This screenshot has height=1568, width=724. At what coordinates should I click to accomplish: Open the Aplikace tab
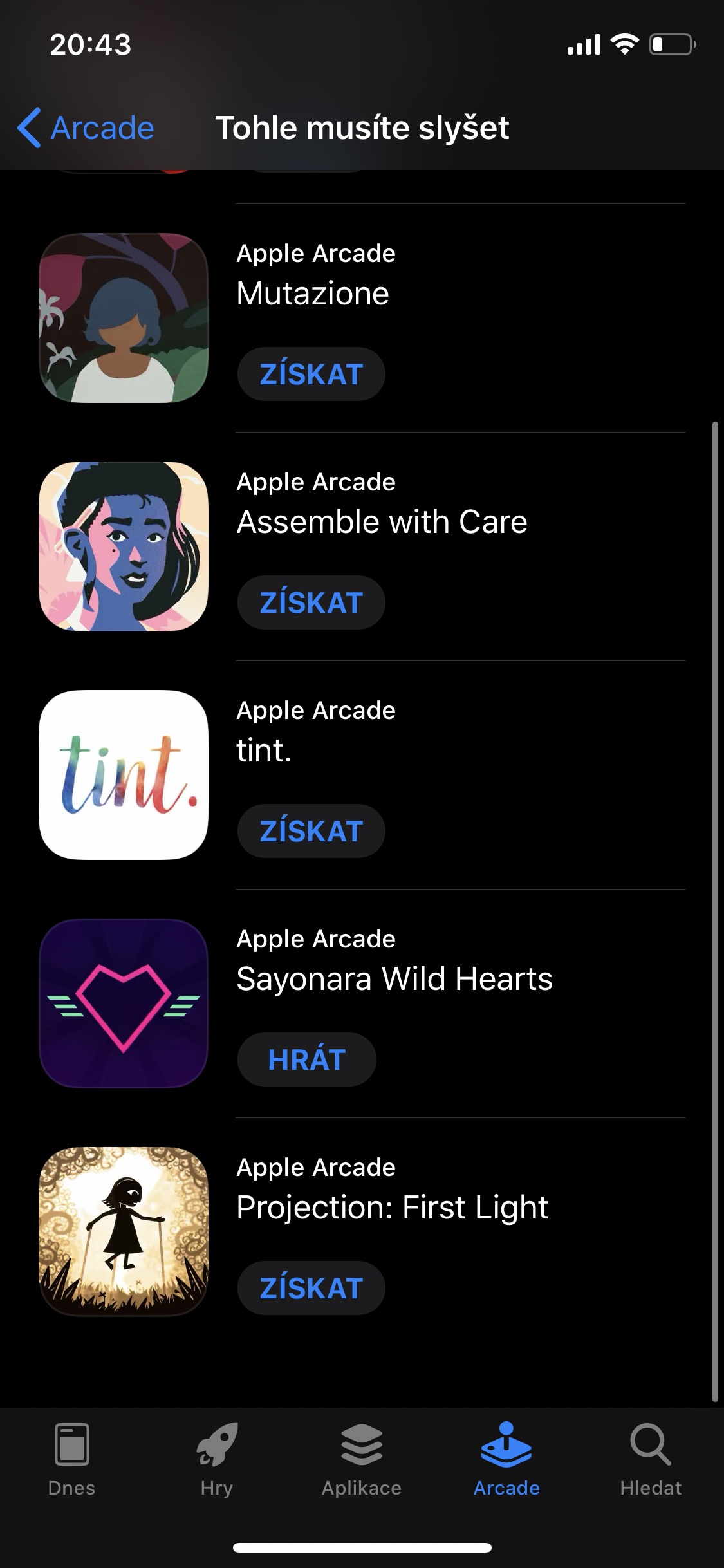point(362,1460)
